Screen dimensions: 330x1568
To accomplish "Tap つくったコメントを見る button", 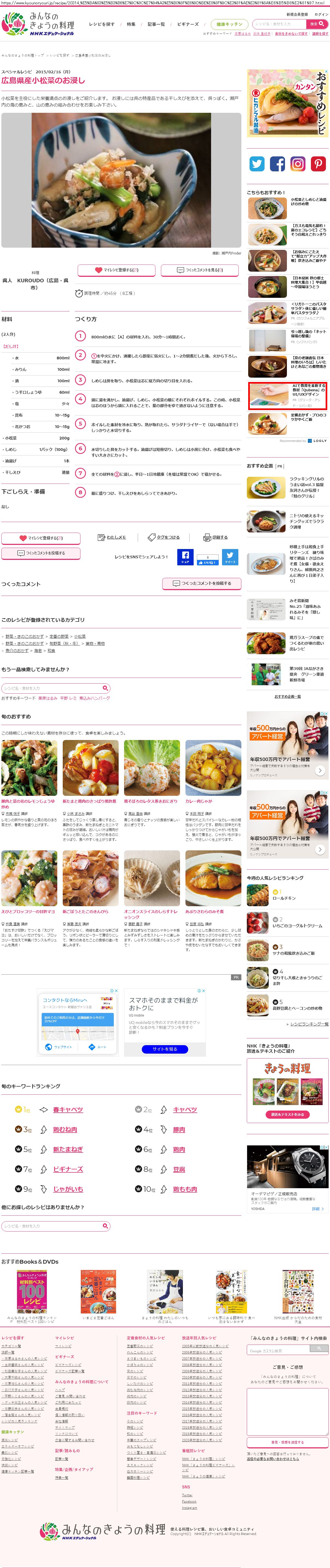I will coord(199,270).
